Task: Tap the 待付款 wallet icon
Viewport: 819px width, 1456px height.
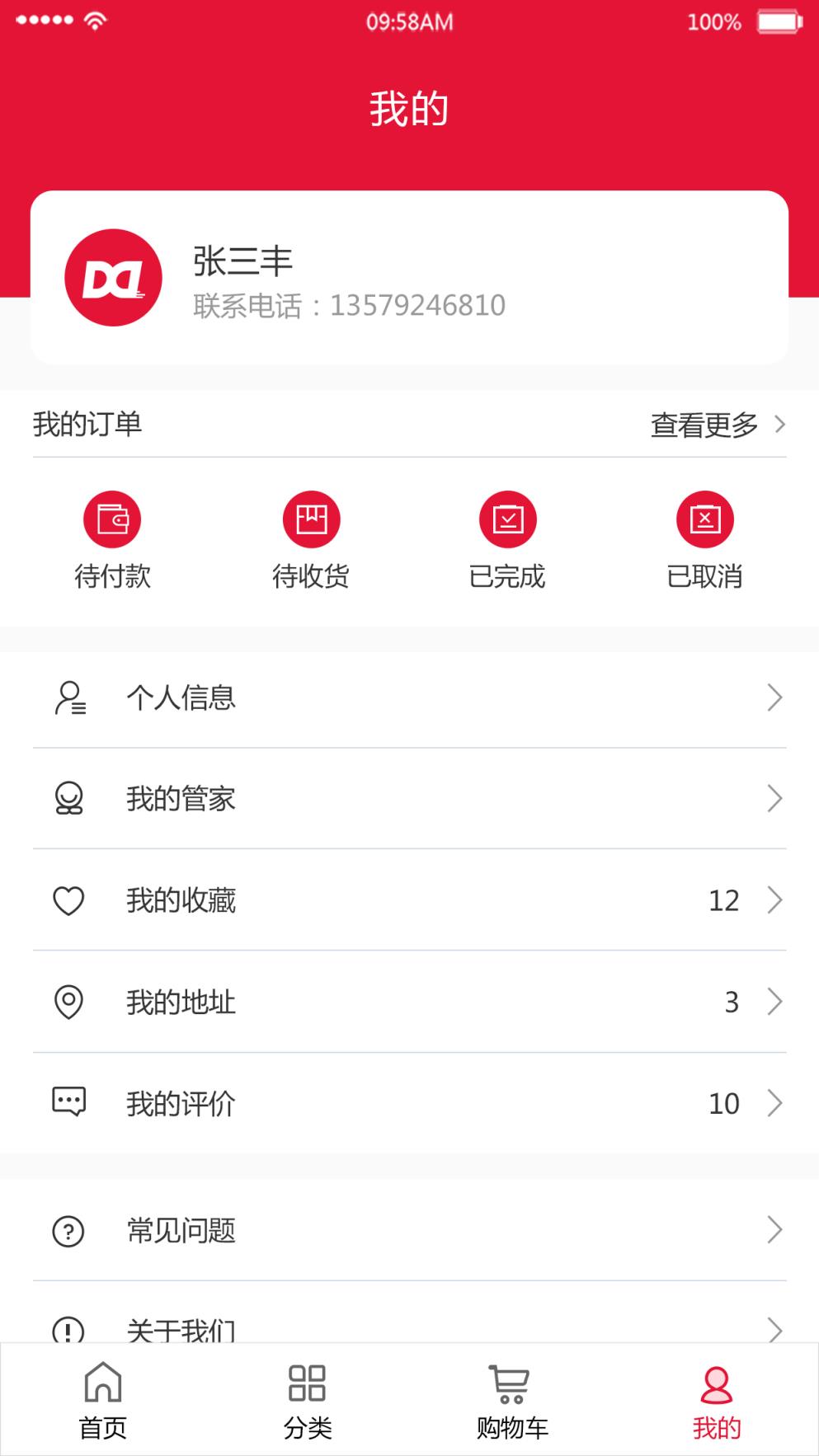Action: pyautogui.click(x=113, y=519)
